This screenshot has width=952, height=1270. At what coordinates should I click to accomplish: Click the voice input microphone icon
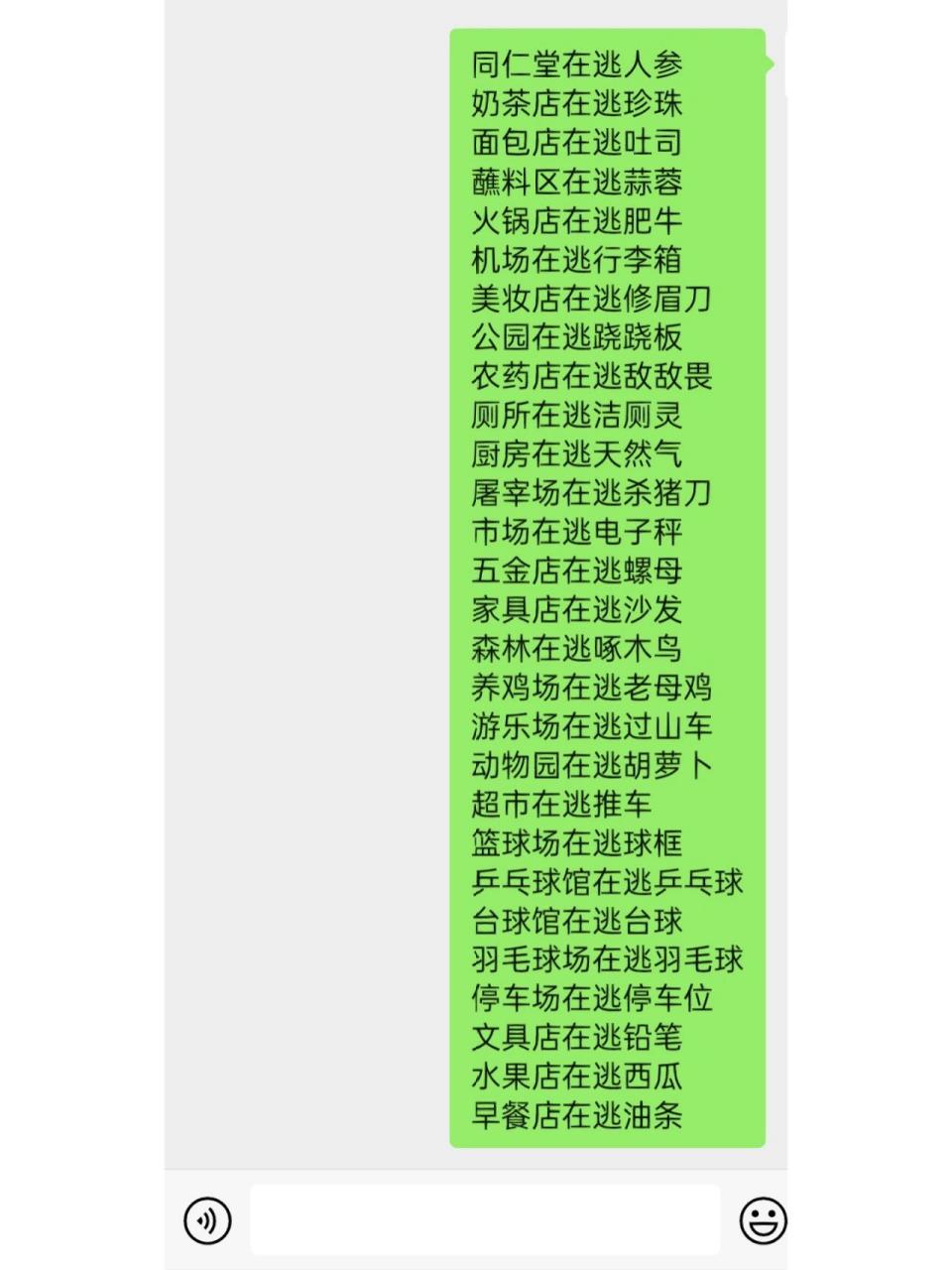pos(208,1220)
